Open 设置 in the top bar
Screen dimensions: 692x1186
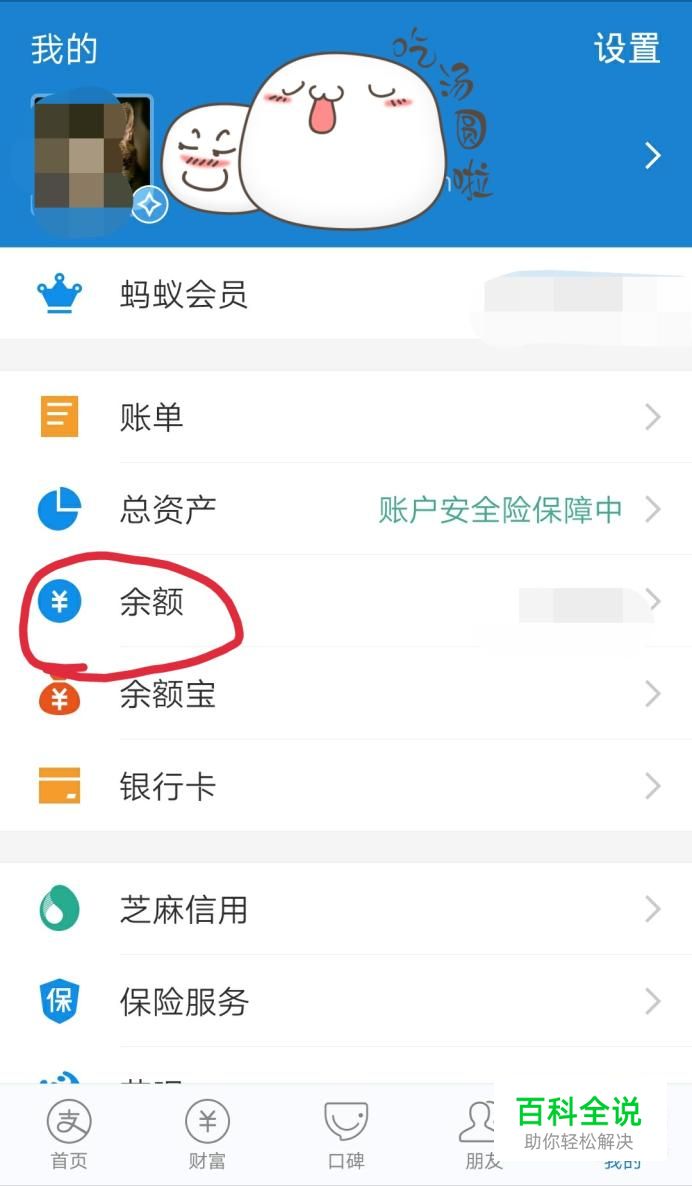pyautogui.click(x=627, y=48)
